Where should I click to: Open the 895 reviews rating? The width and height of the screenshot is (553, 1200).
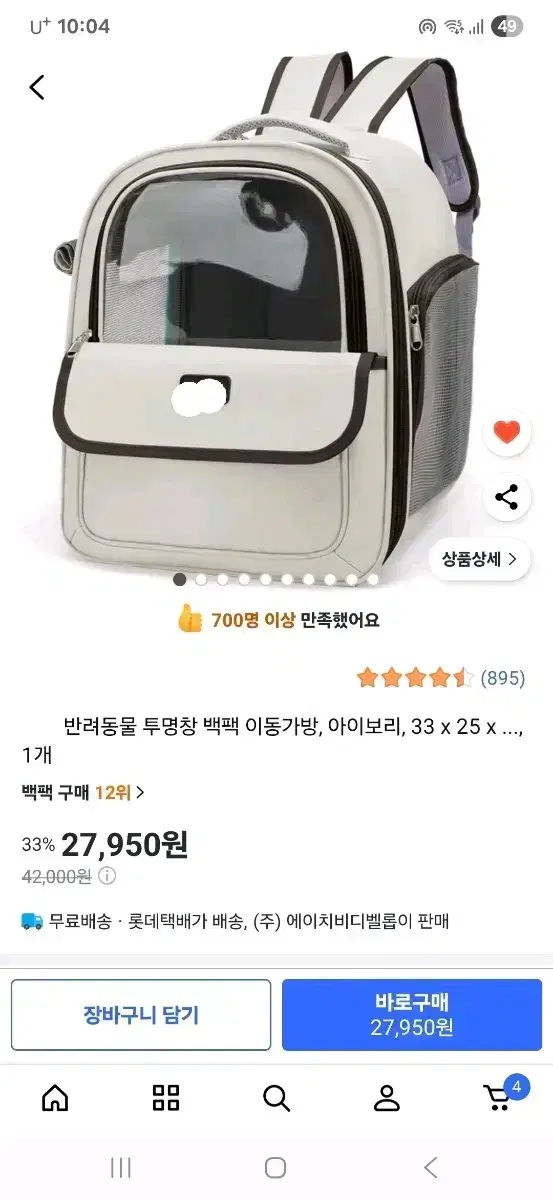(441, 678)
